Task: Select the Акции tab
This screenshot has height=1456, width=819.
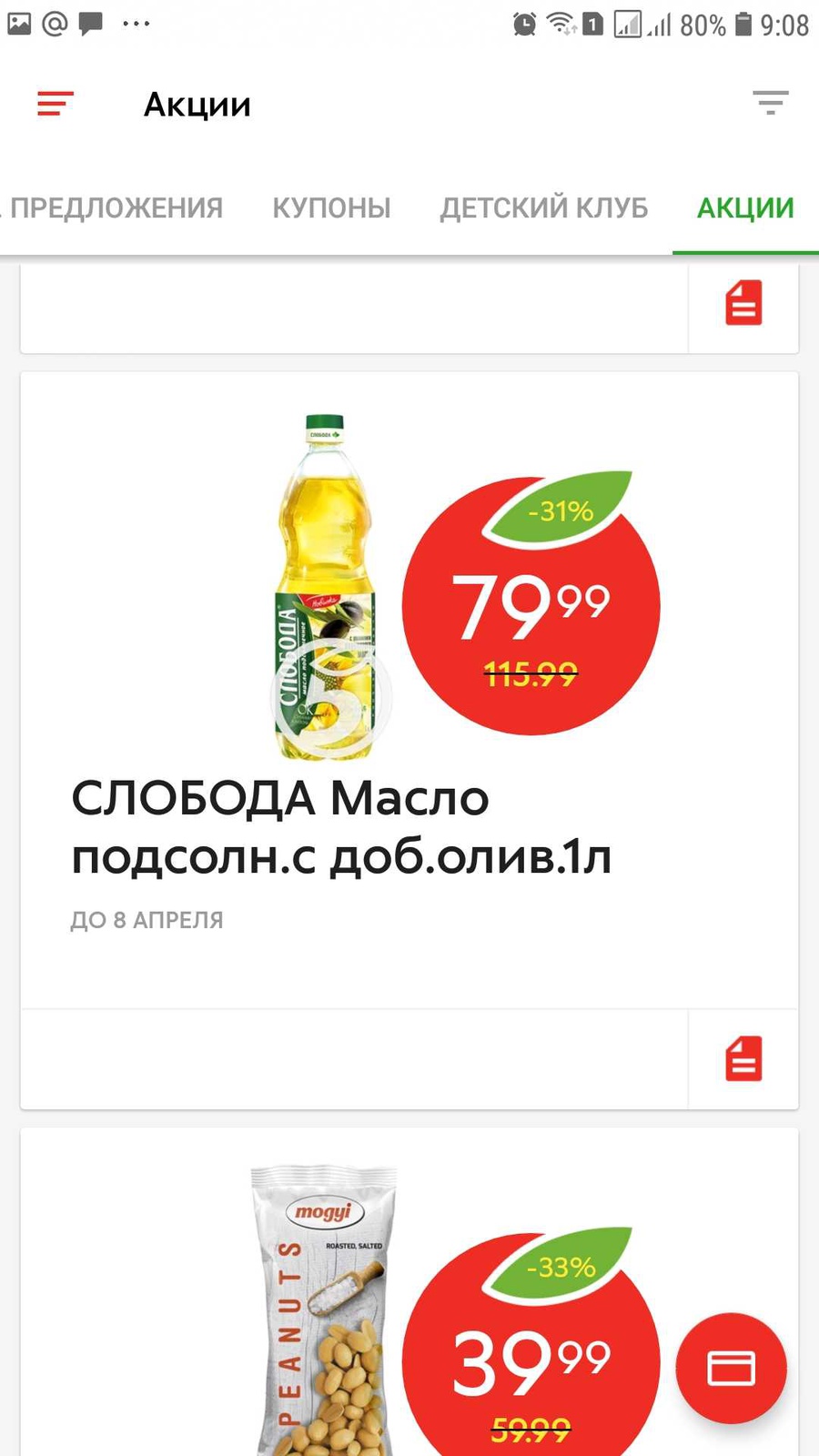Action: [x=745, y=207]
